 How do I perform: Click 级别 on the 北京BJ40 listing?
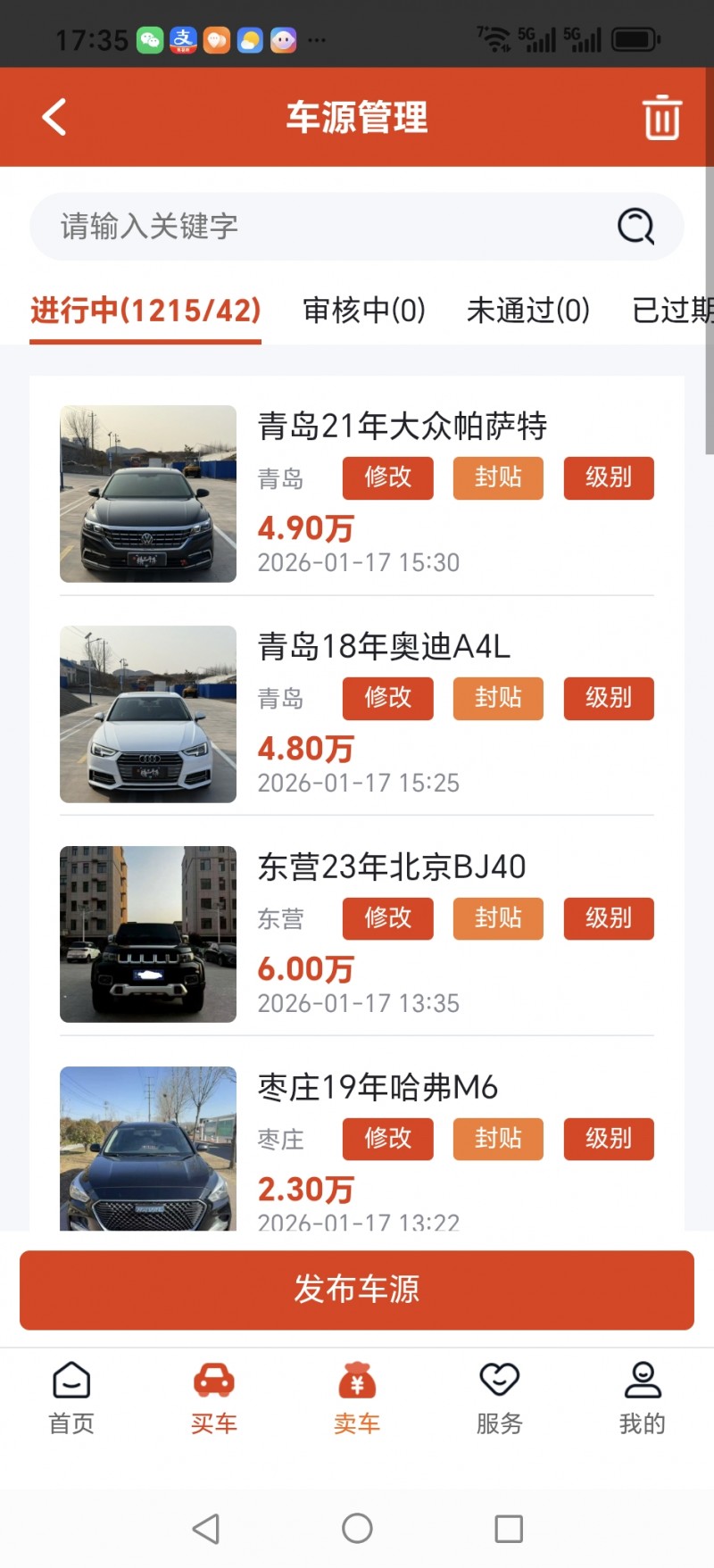pyautogui.click(x=608, y=918)
